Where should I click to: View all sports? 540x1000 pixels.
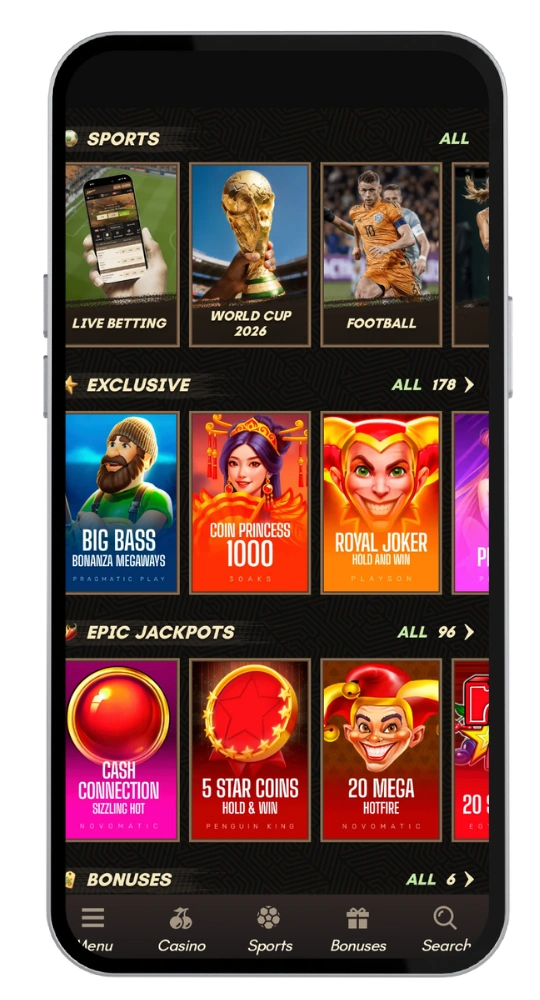tap(454, 138)
